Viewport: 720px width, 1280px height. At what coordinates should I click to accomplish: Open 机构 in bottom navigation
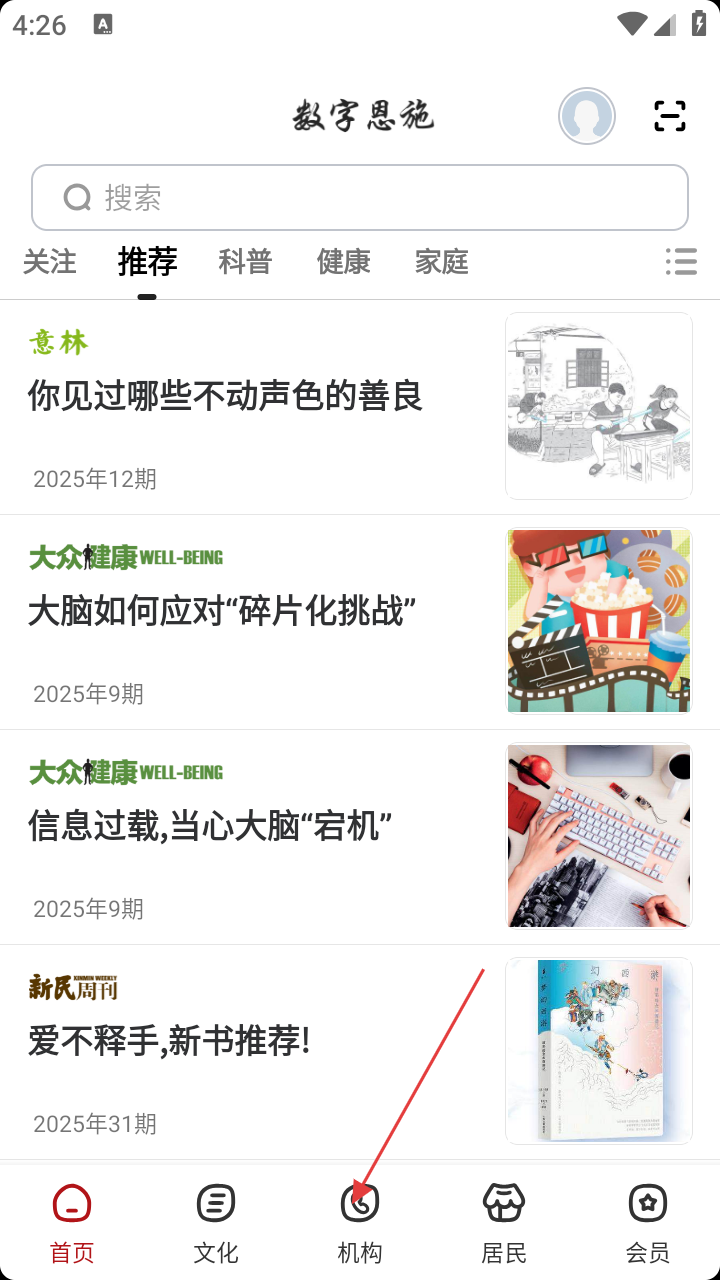coord(360,1222)
